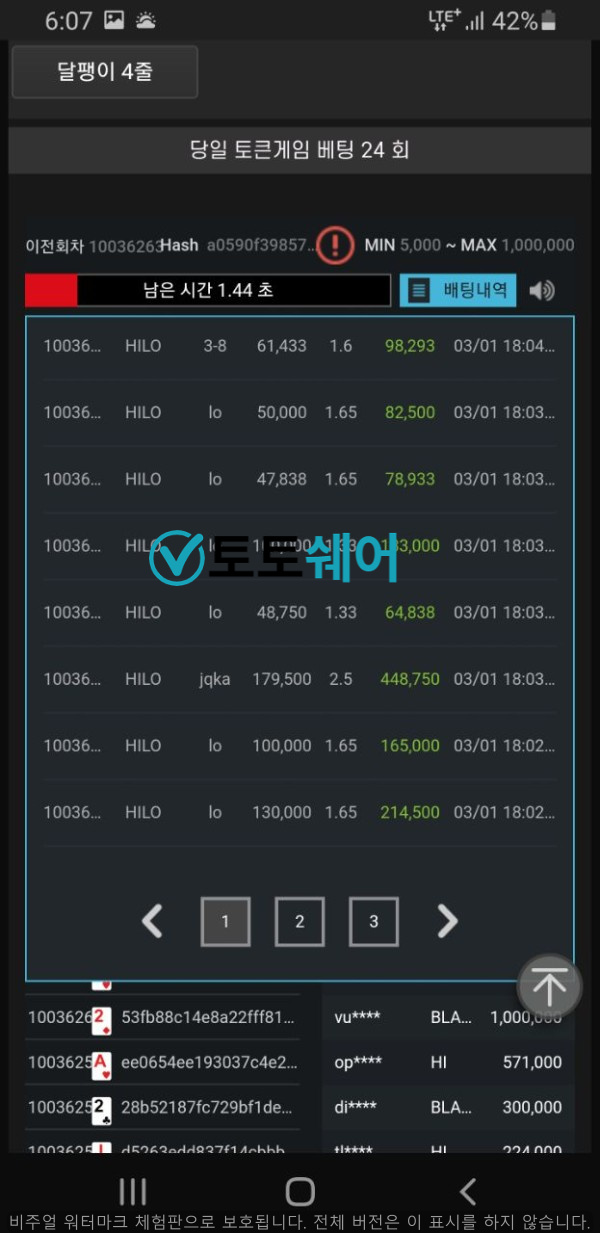Image resolution: width=600 pixels, height=1233 pixels.
Task: Tap the system back button
Action: (467, 1190)
